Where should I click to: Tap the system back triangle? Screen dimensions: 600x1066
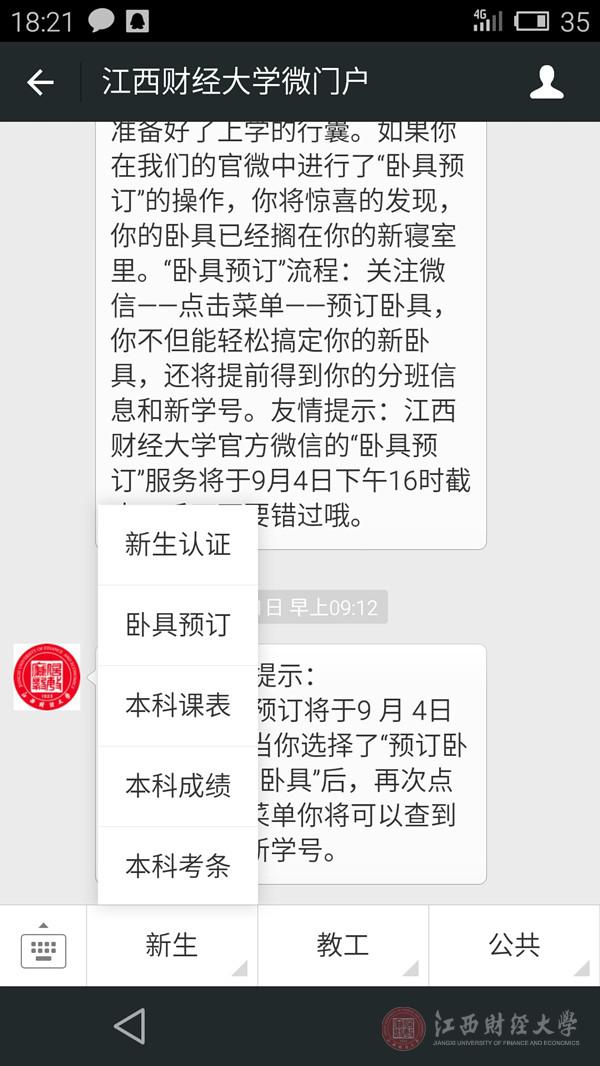click(130, 1026)
